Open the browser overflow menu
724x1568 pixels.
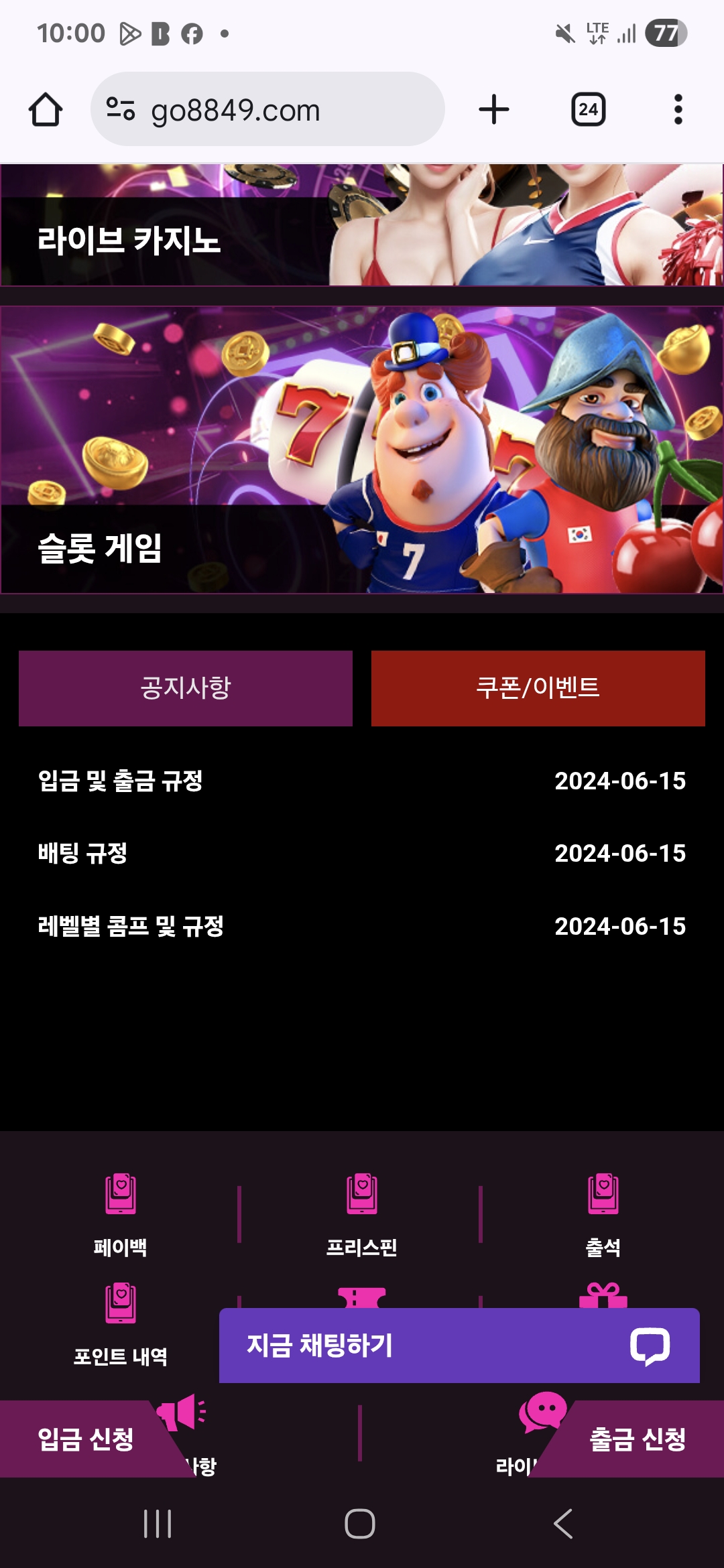tap(678, 109)
